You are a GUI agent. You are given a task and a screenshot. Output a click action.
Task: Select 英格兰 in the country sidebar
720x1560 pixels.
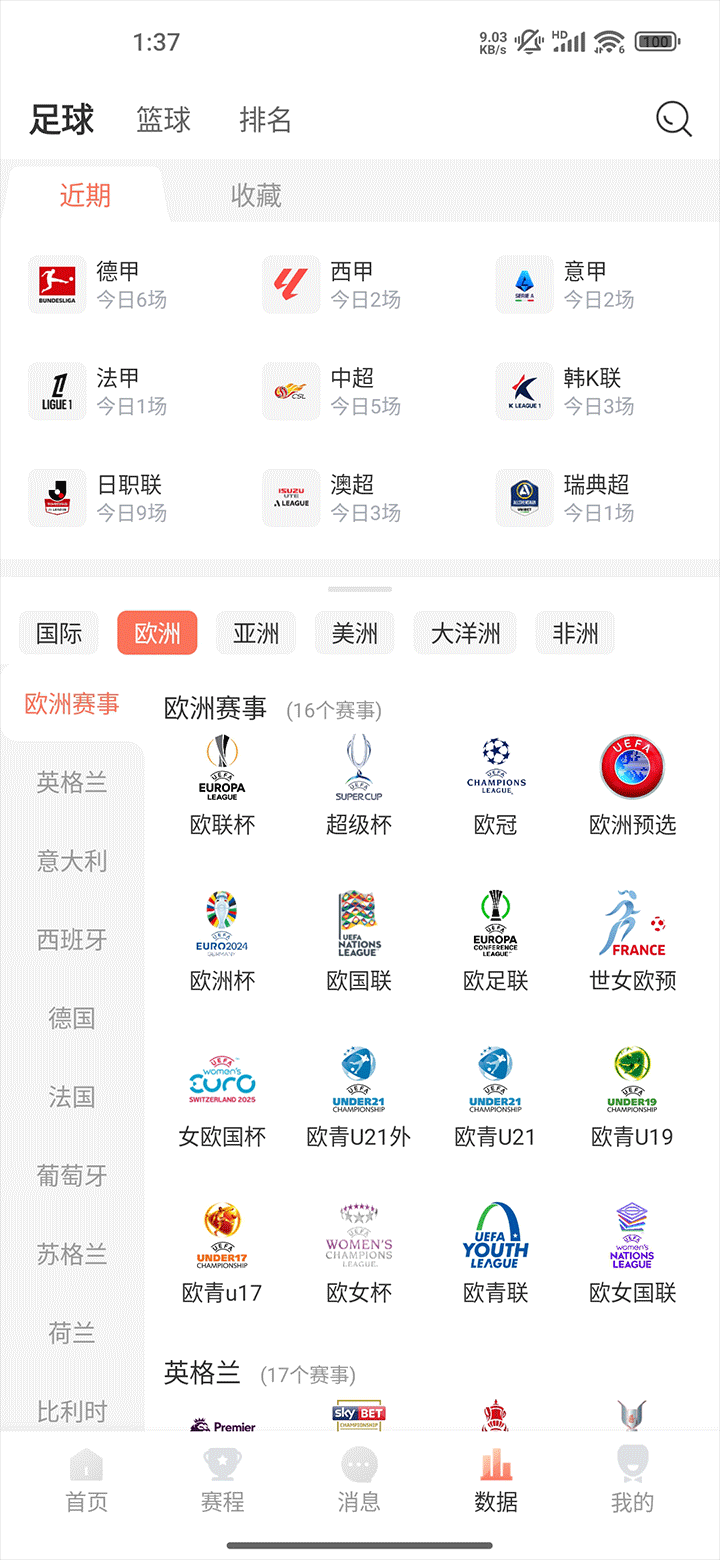71,783
